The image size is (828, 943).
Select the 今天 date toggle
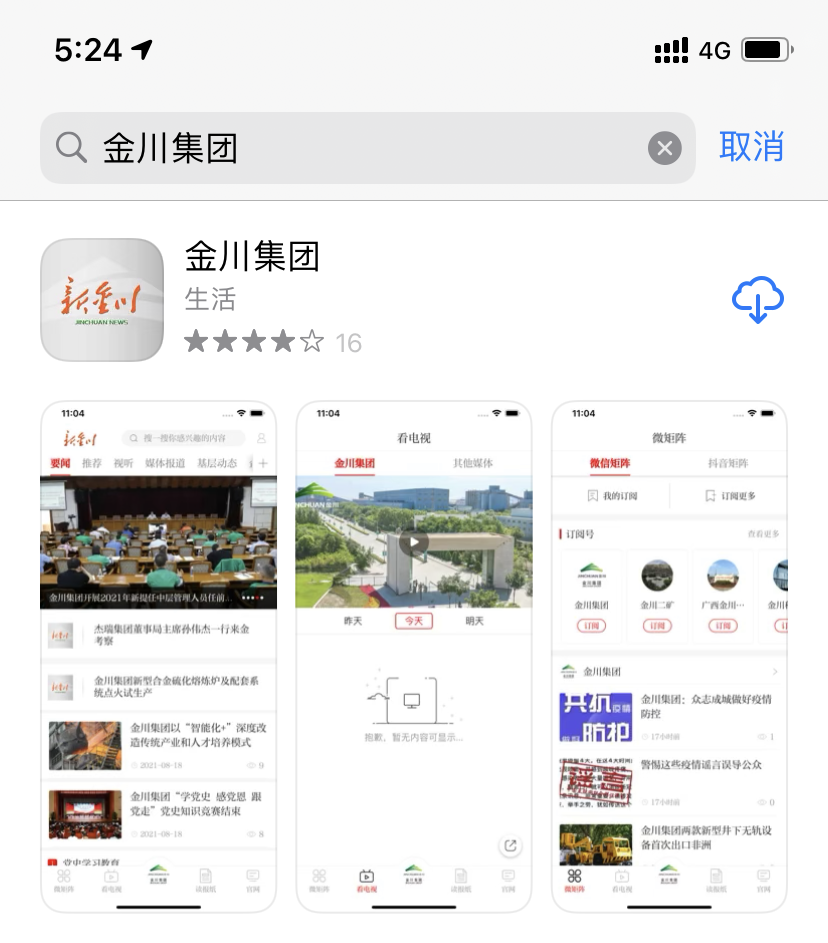[x=414, y=620]
